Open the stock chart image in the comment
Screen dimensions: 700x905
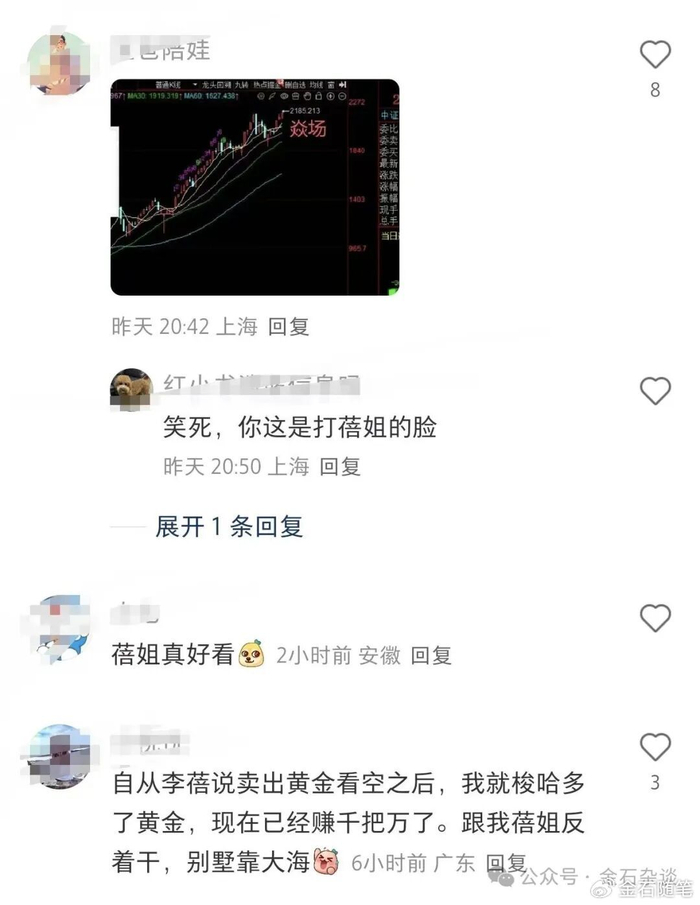[x=255, y=187]
